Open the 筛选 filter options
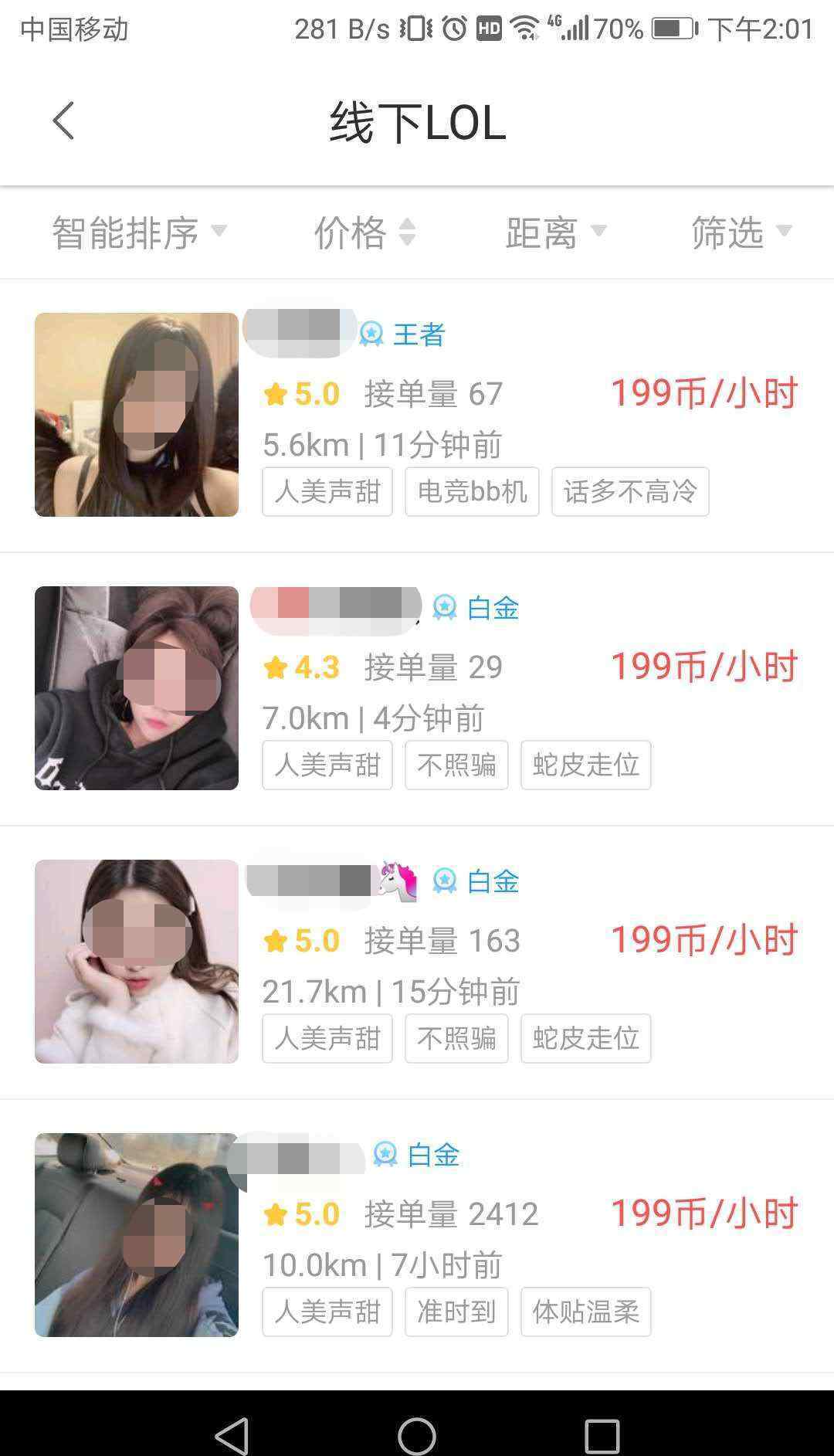This screenshot has width=834, height=1456. [741, 232]
